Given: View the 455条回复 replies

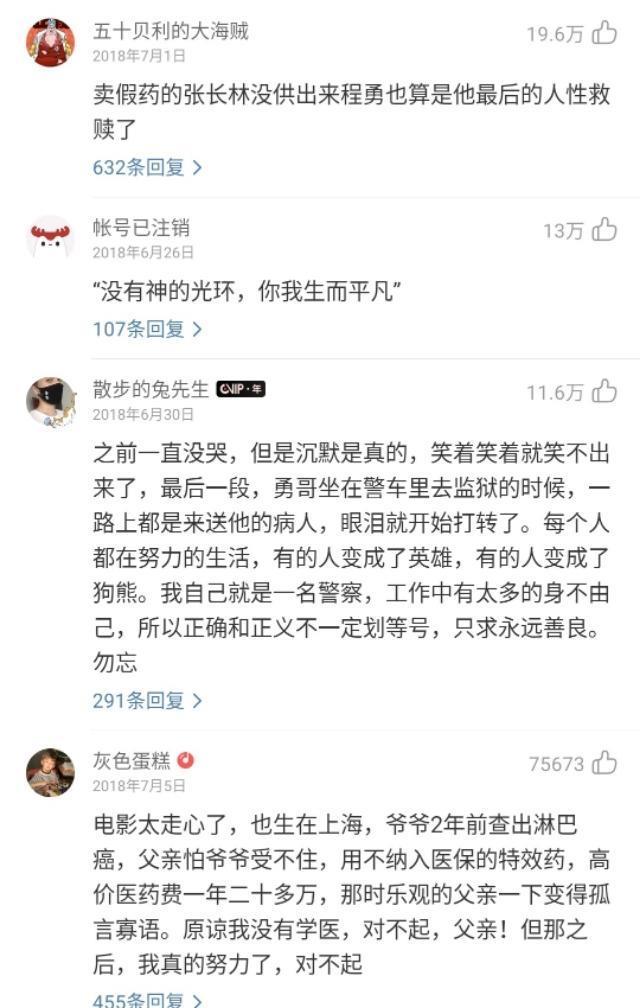Looking at the screenshot, I should click(147, 998).
